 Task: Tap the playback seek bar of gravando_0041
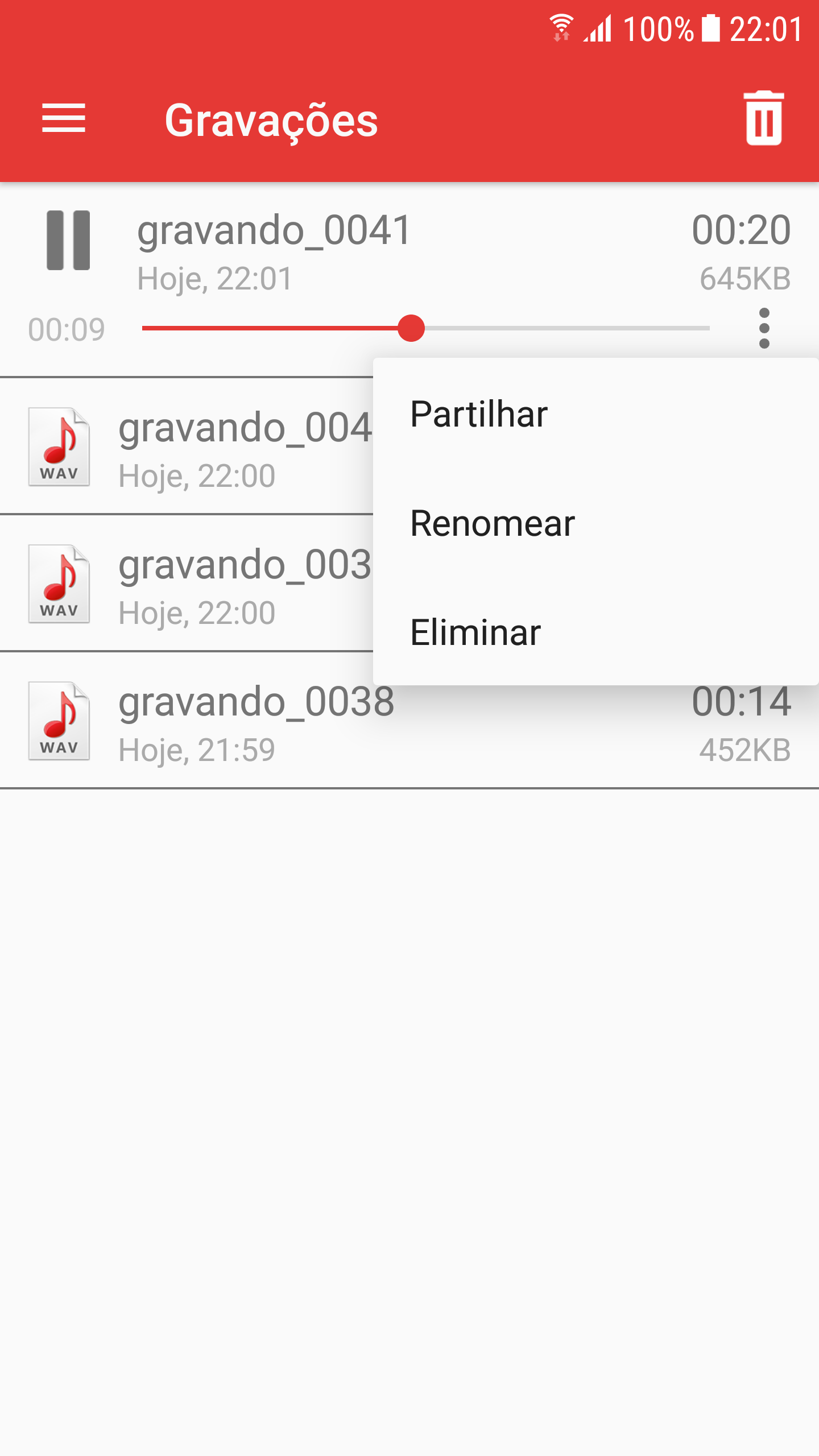[425, 328]
